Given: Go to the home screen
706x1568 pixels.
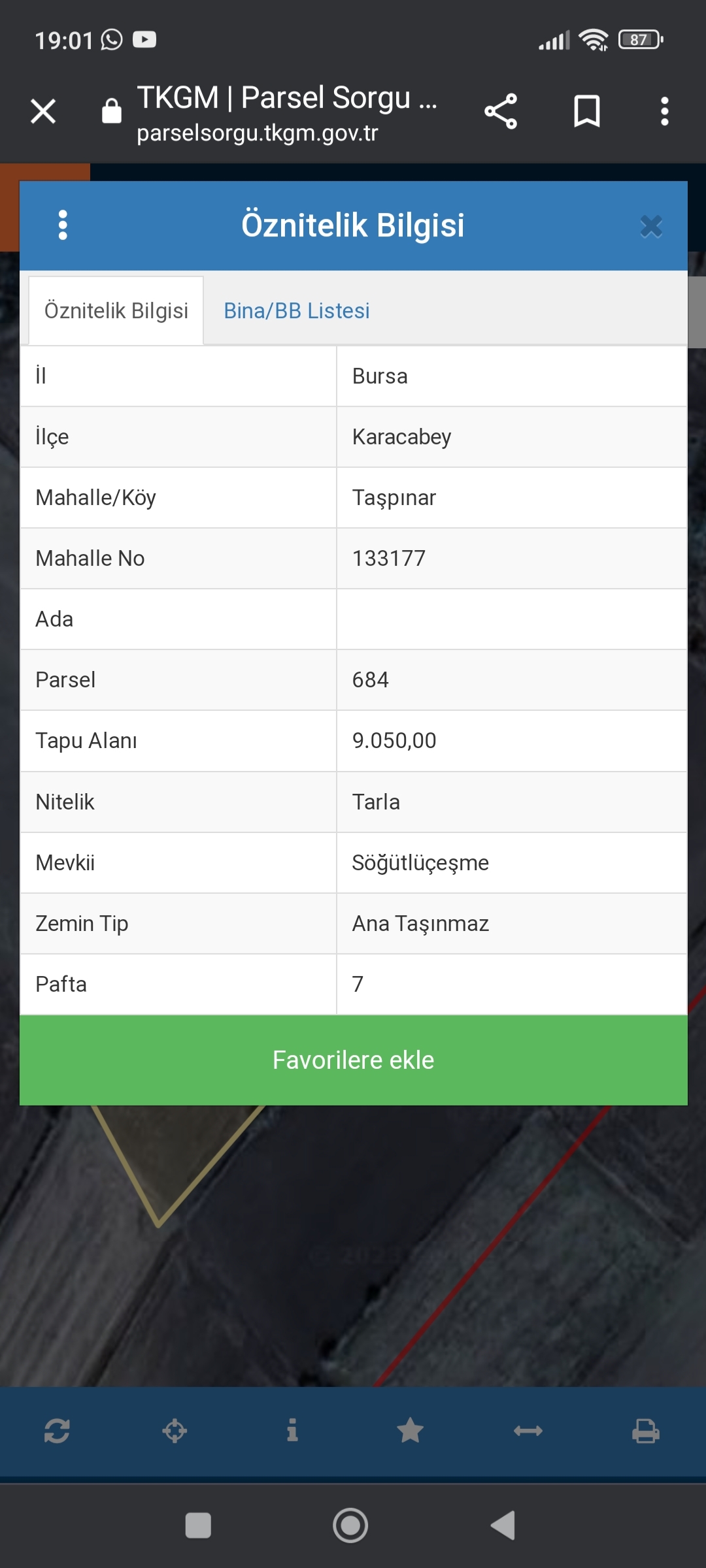Looking at the screenshot, I should (350, 1526).
